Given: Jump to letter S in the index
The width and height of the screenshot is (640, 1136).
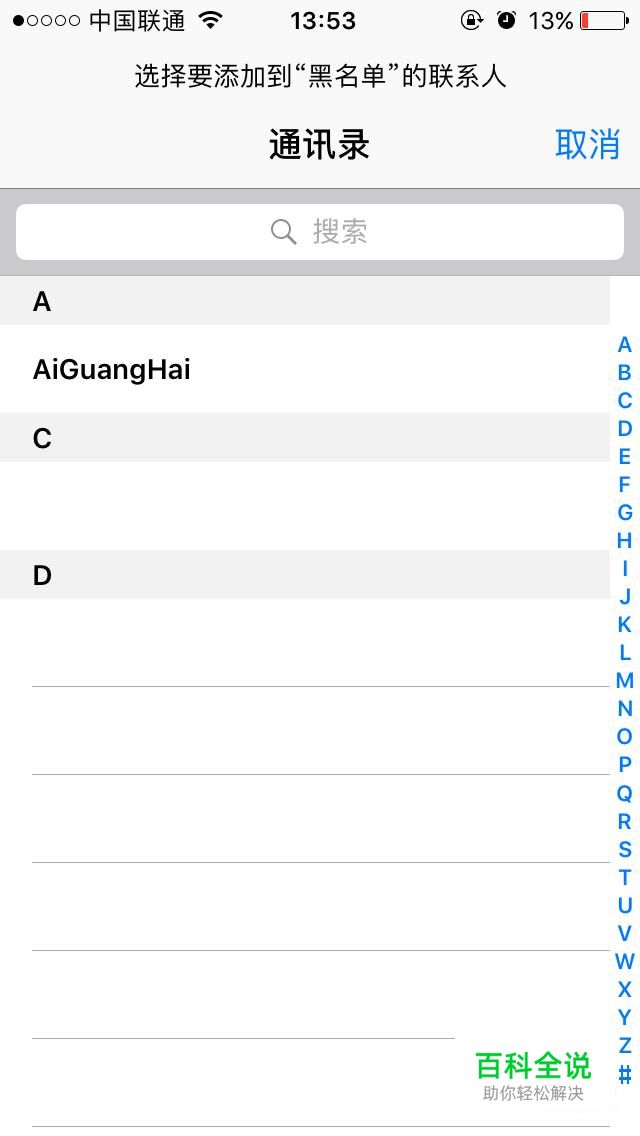Looking at the screenshot, I should click(625, 849).
